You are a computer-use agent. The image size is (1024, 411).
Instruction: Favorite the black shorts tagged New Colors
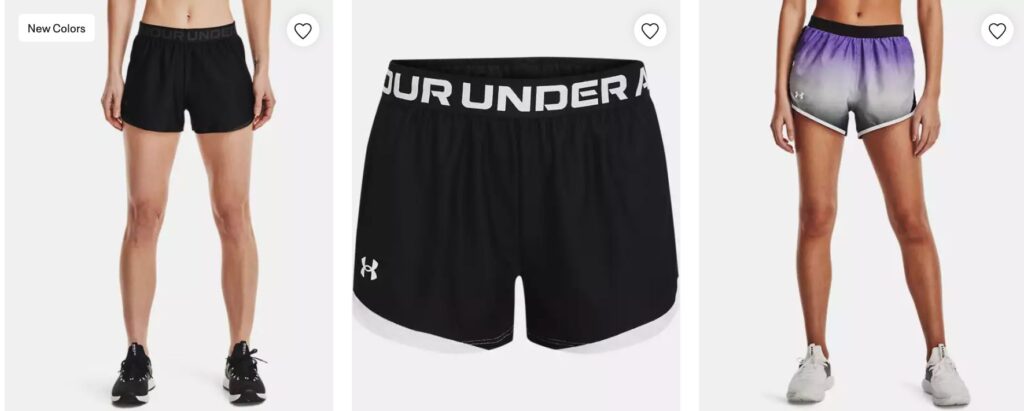coord(303,31)
